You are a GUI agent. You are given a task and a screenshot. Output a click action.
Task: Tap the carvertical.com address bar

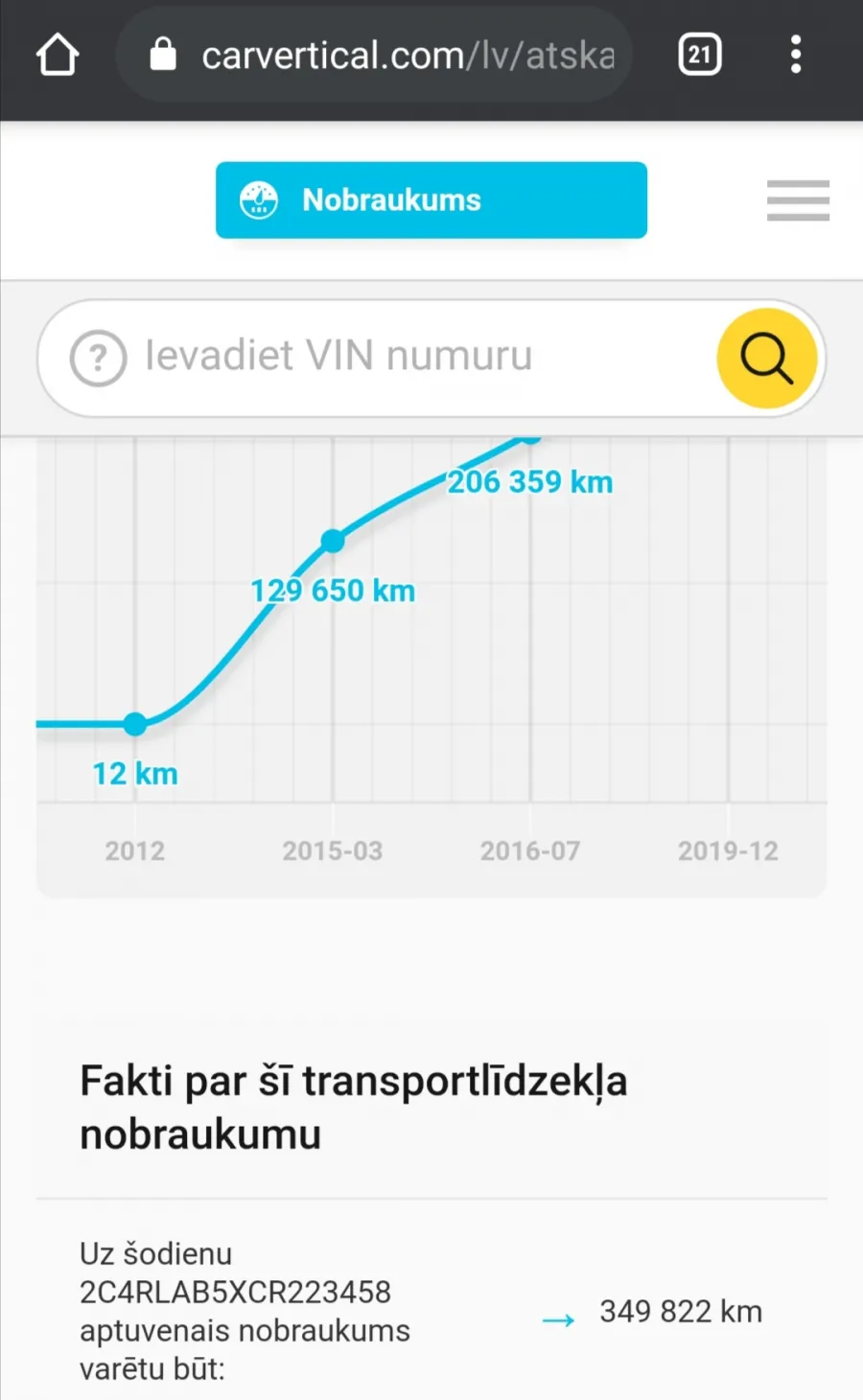pyautogui.click(x=374, y=55)
